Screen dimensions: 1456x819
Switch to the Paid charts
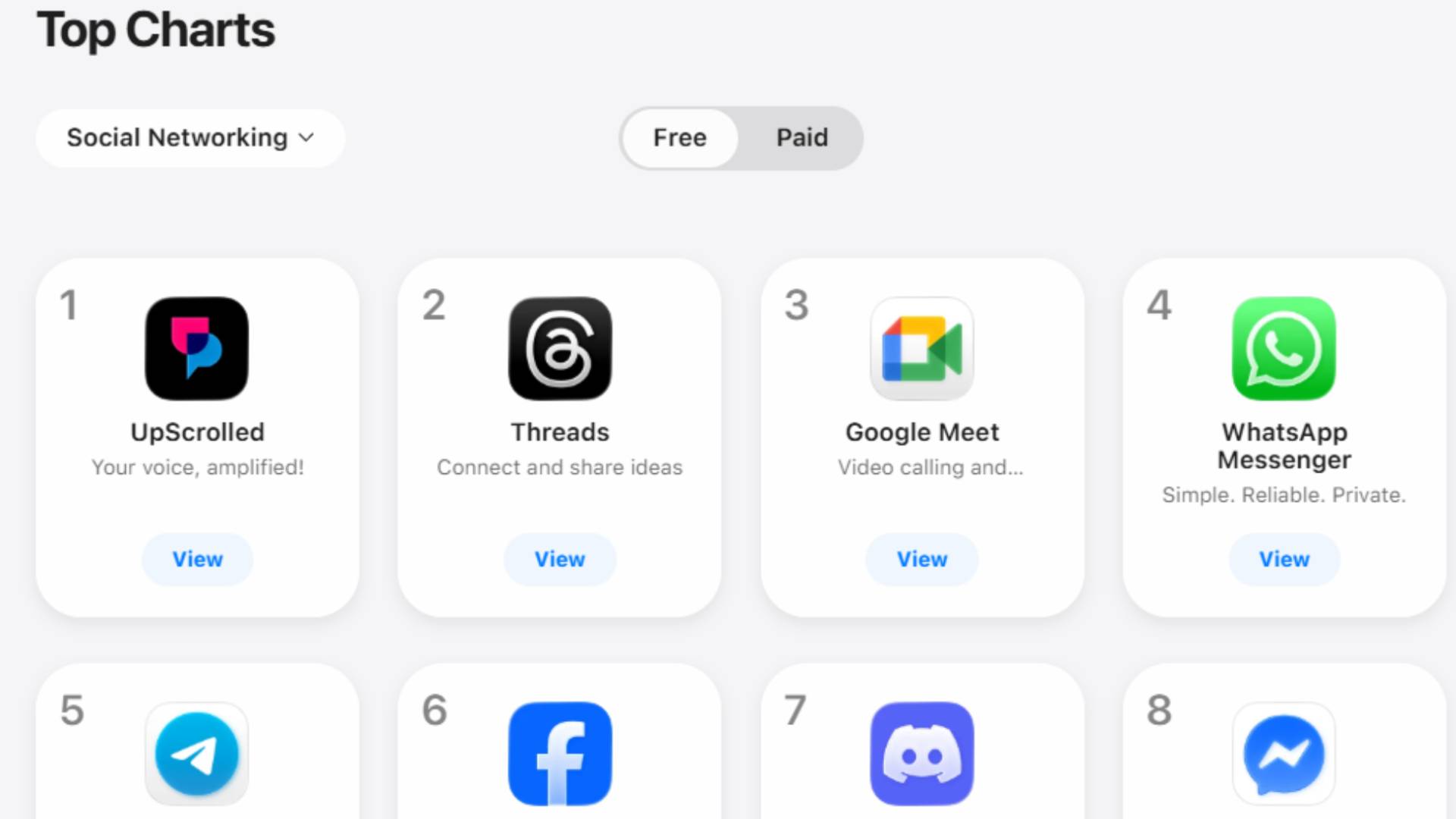[x=802, y=138]
